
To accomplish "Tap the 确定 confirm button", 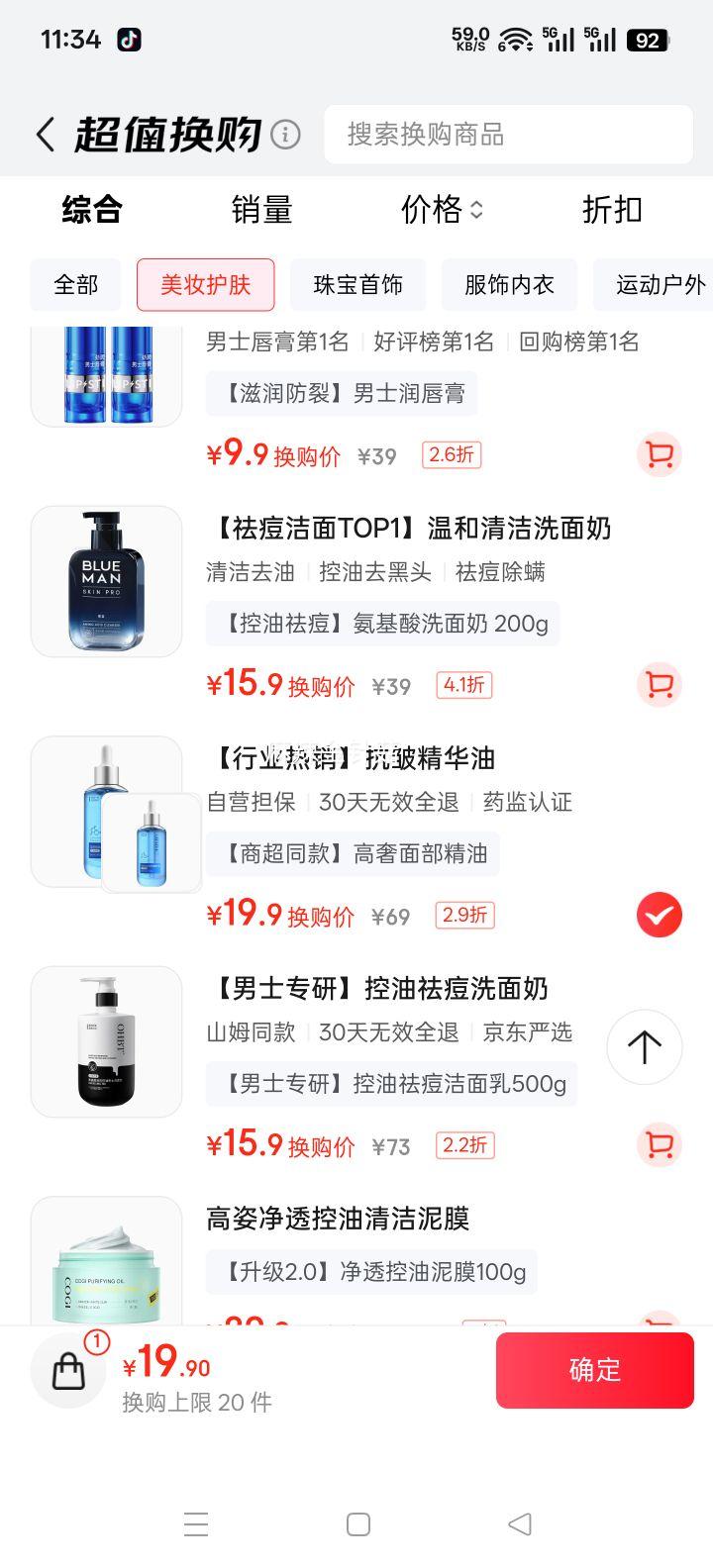I will pos(594,1370).
